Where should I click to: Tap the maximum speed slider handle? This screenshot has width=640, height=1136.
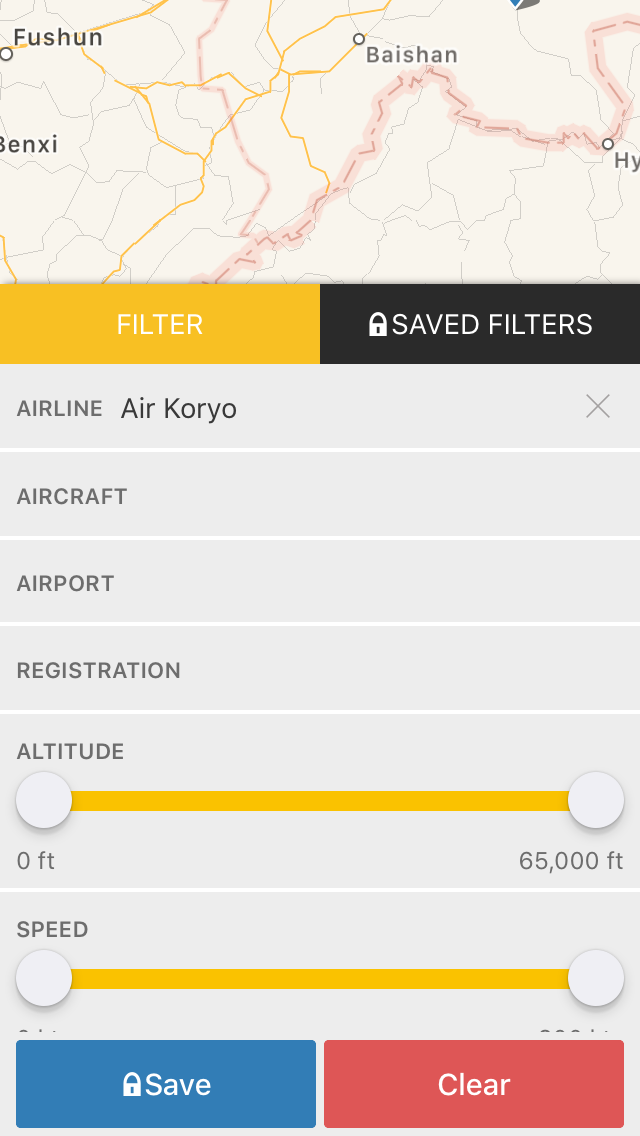pyautogui.click(x=596, y=978)
